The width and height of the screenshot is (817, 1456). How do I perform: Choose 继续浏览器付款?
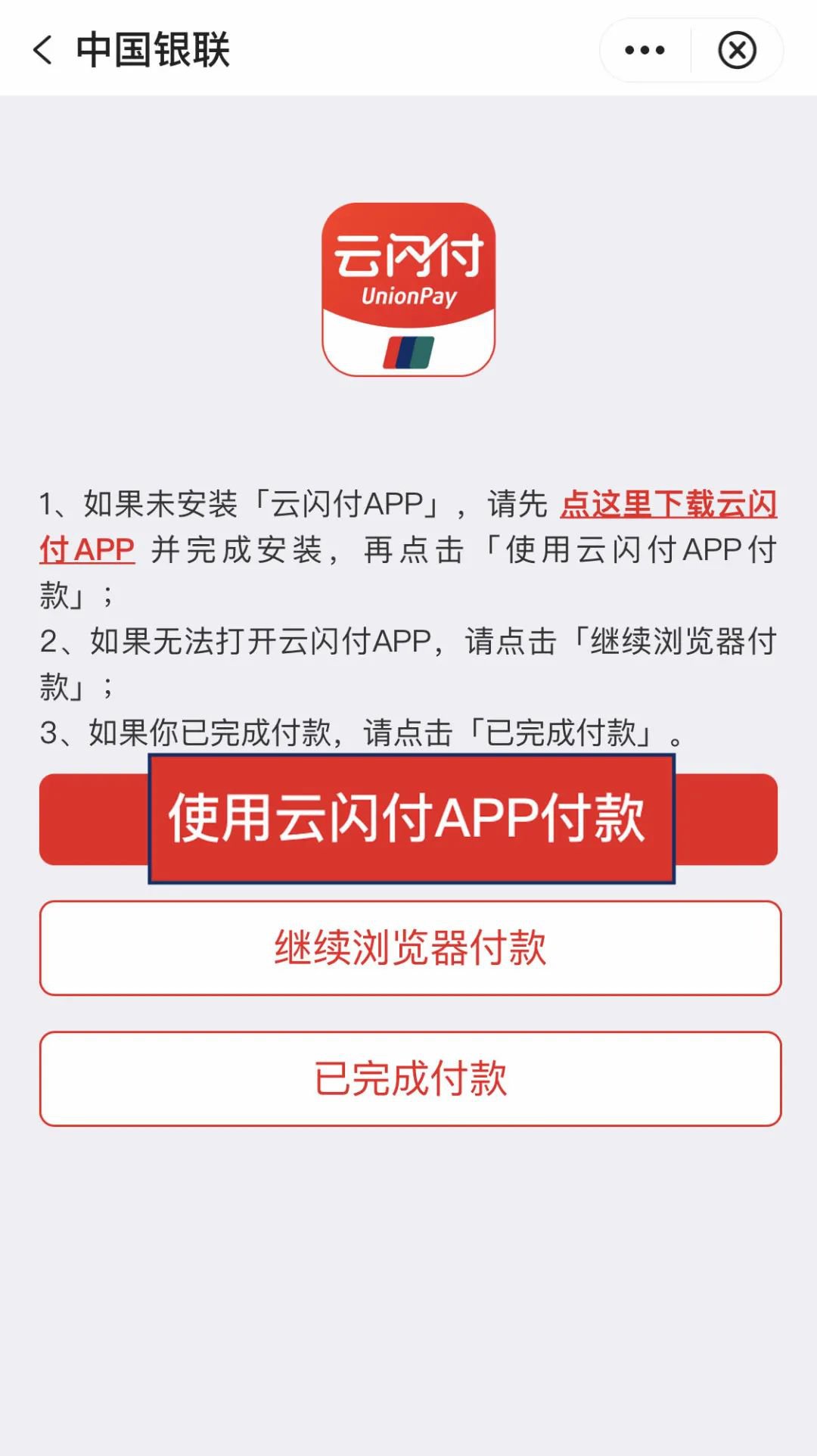point(409,947)
